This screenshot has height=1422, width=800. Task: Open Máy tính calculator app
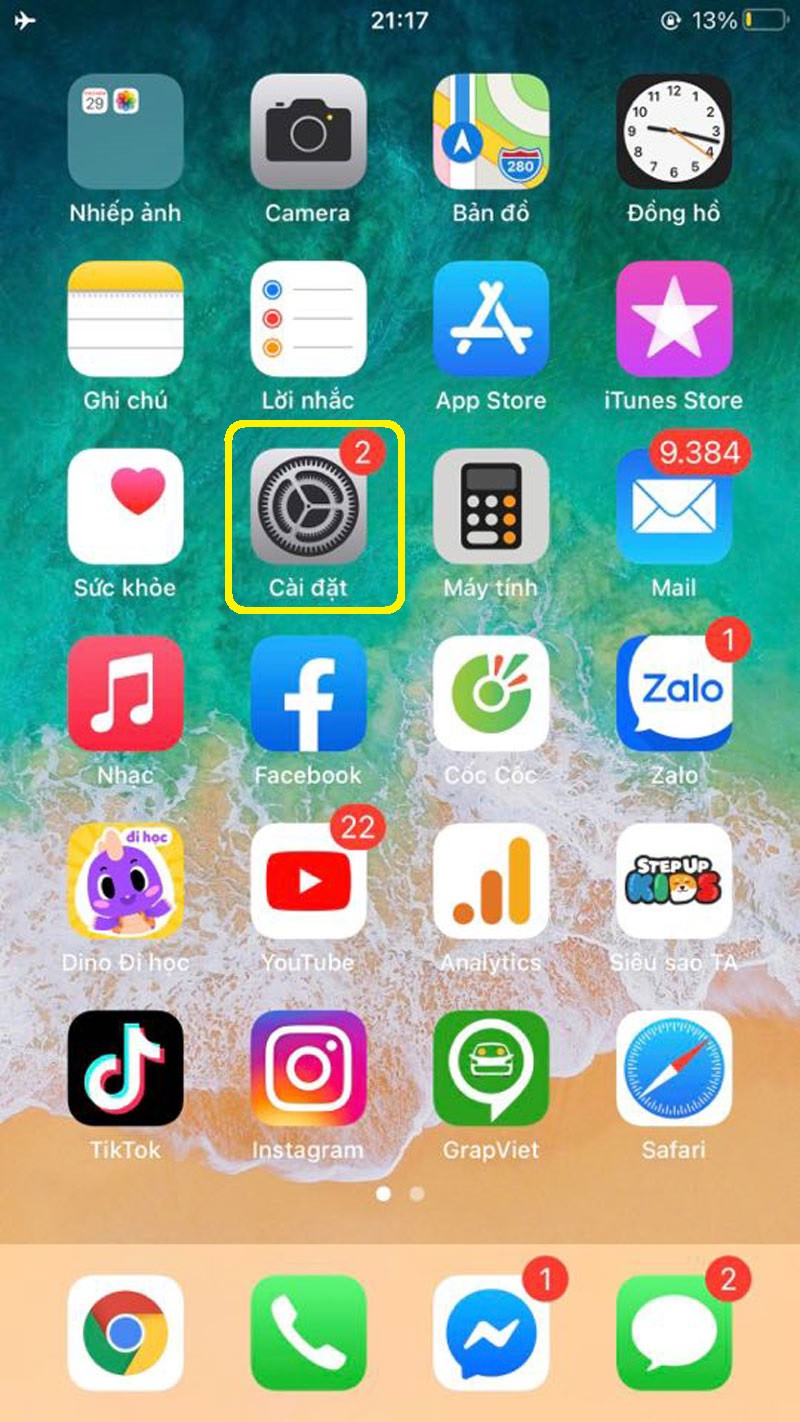[x=491, y=507]
